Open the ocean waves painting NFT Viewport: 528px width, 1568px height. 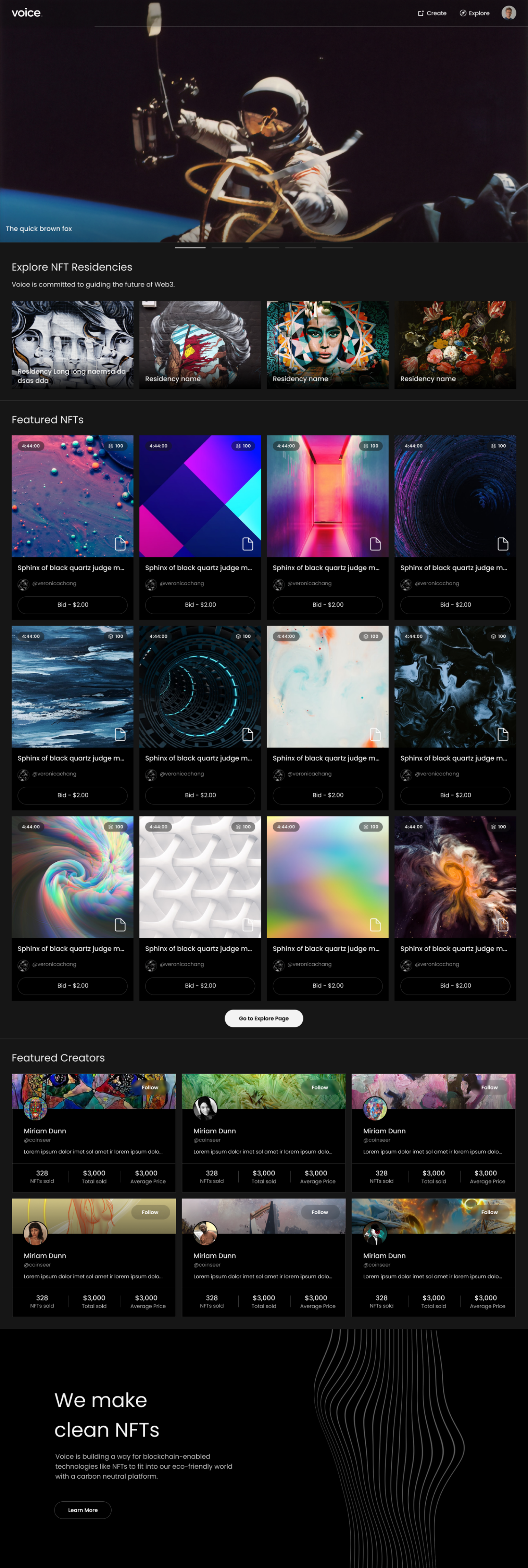click(73, 686)
